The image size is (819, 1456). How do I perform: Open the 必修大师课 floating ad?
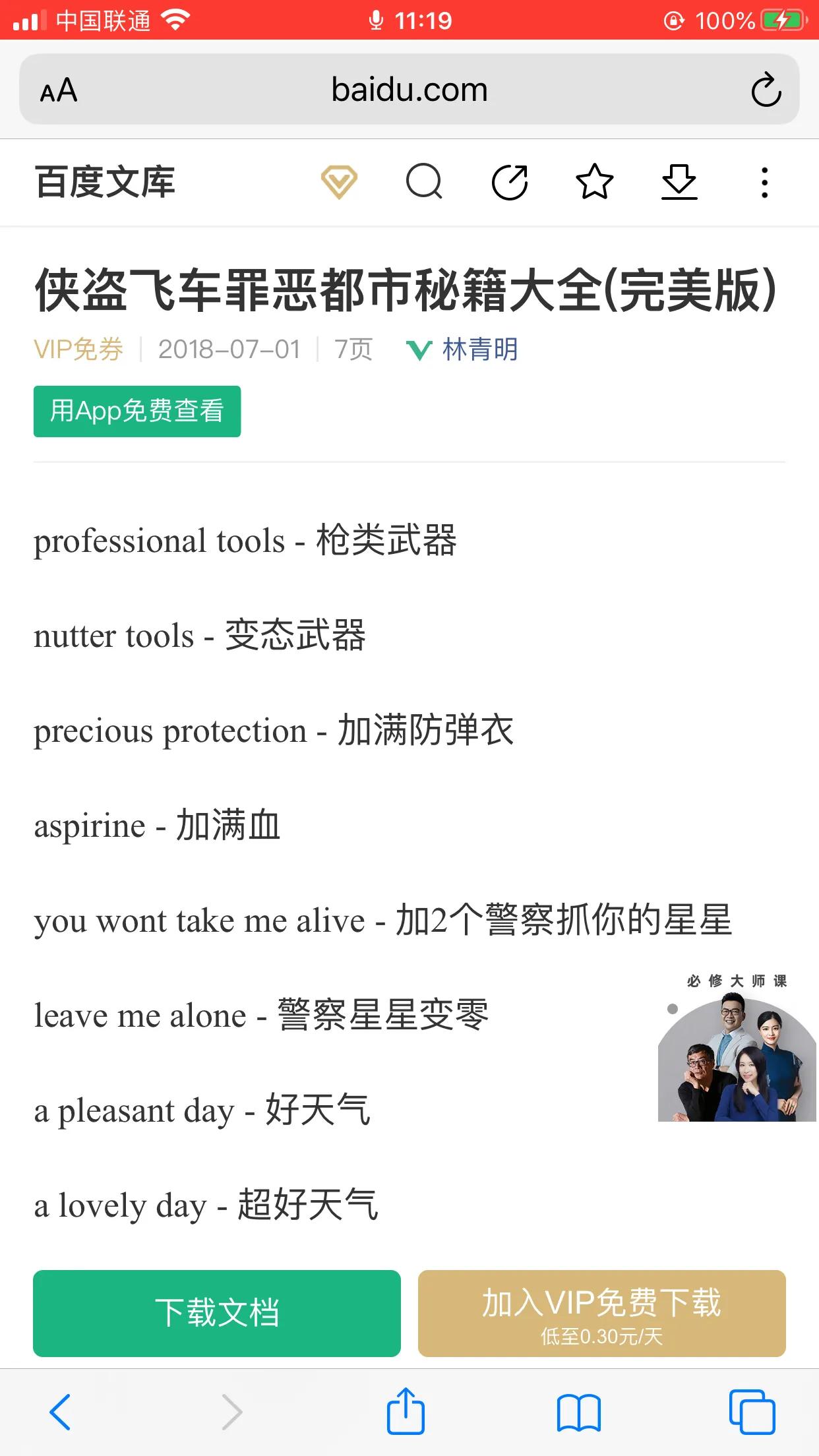click(x=737, y=1058)
